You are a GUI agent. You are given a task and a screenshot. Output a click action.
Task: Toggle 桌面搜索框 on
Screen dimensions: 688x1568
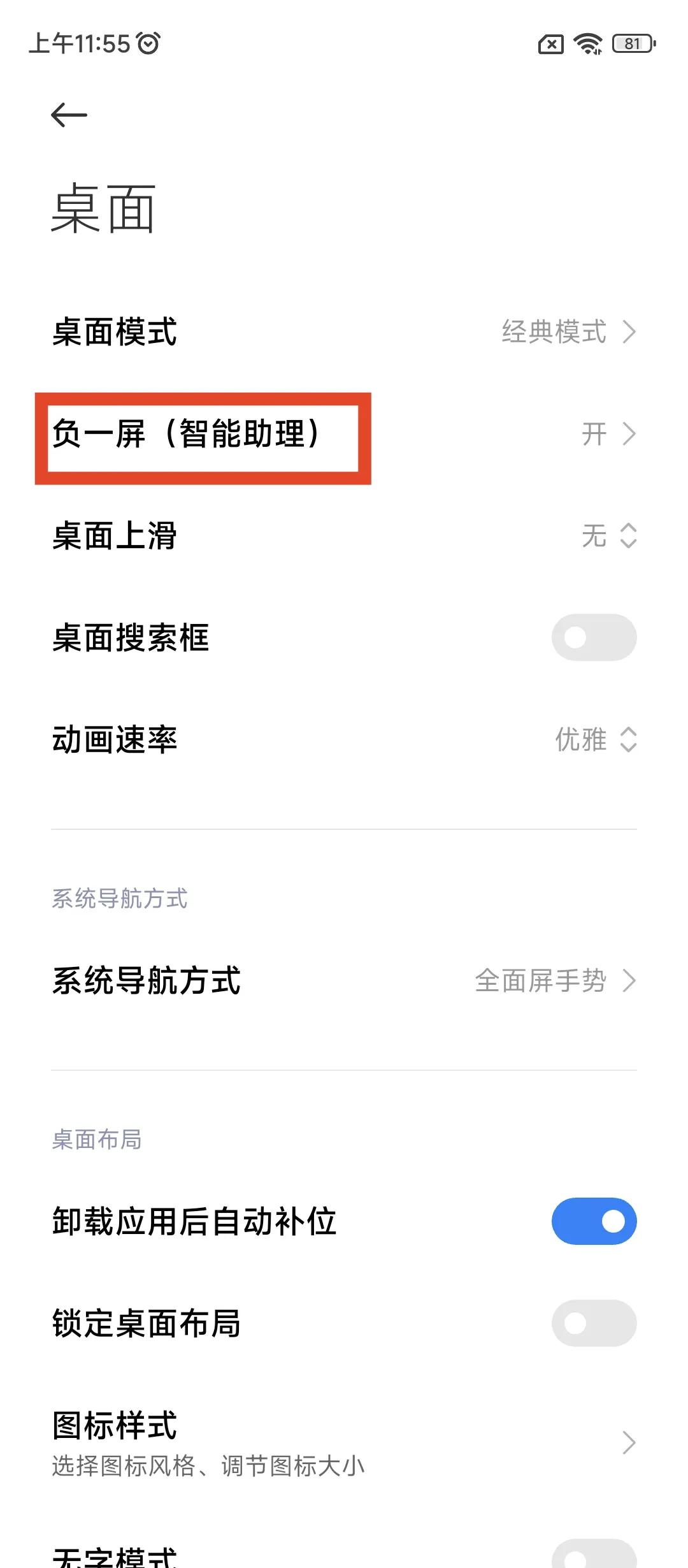[593, 637]
